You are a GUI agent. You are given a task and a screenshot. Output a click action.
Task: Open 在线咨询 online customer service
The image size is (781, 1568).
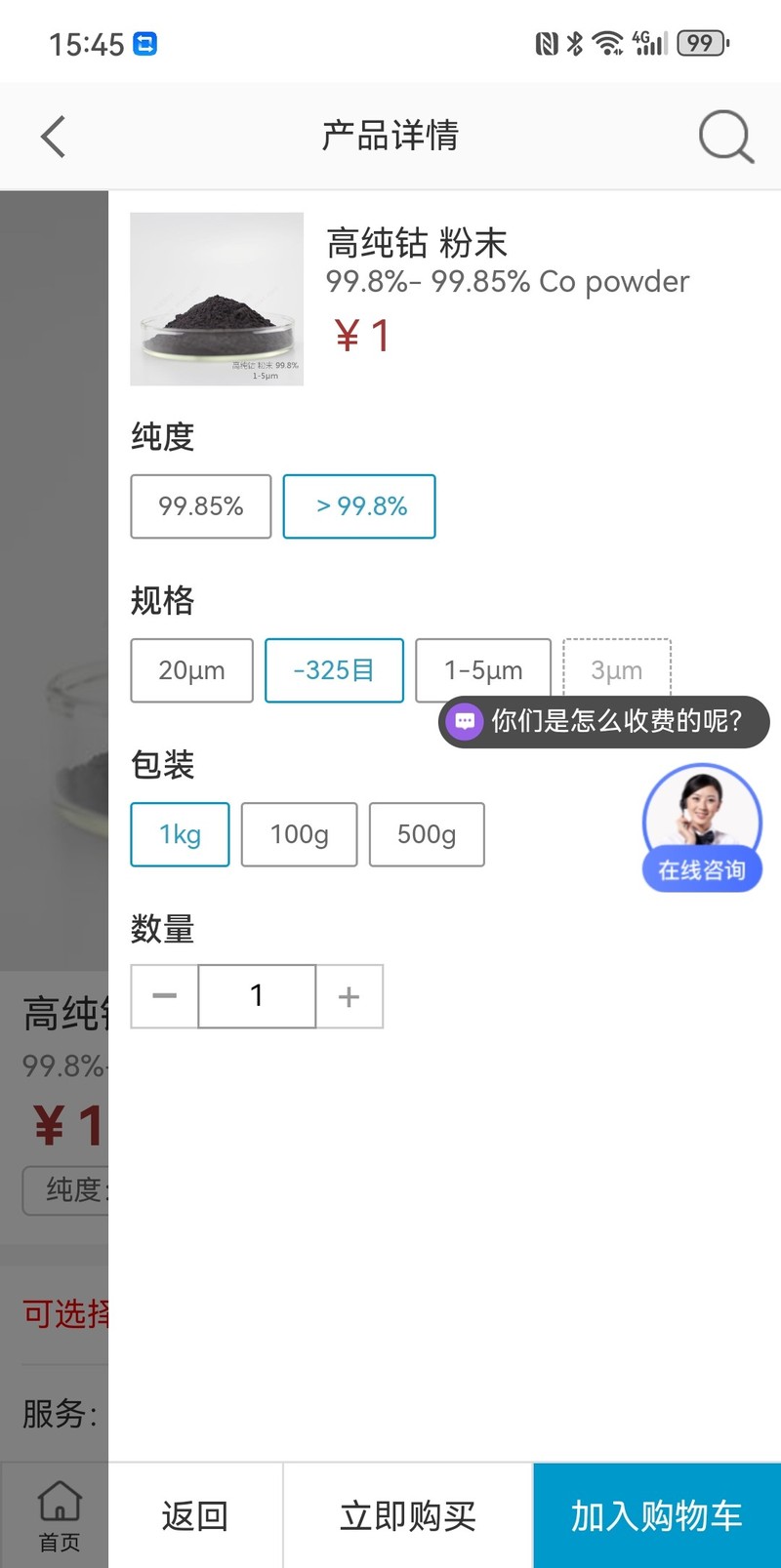pyautogui.click(x=702, y=827)
